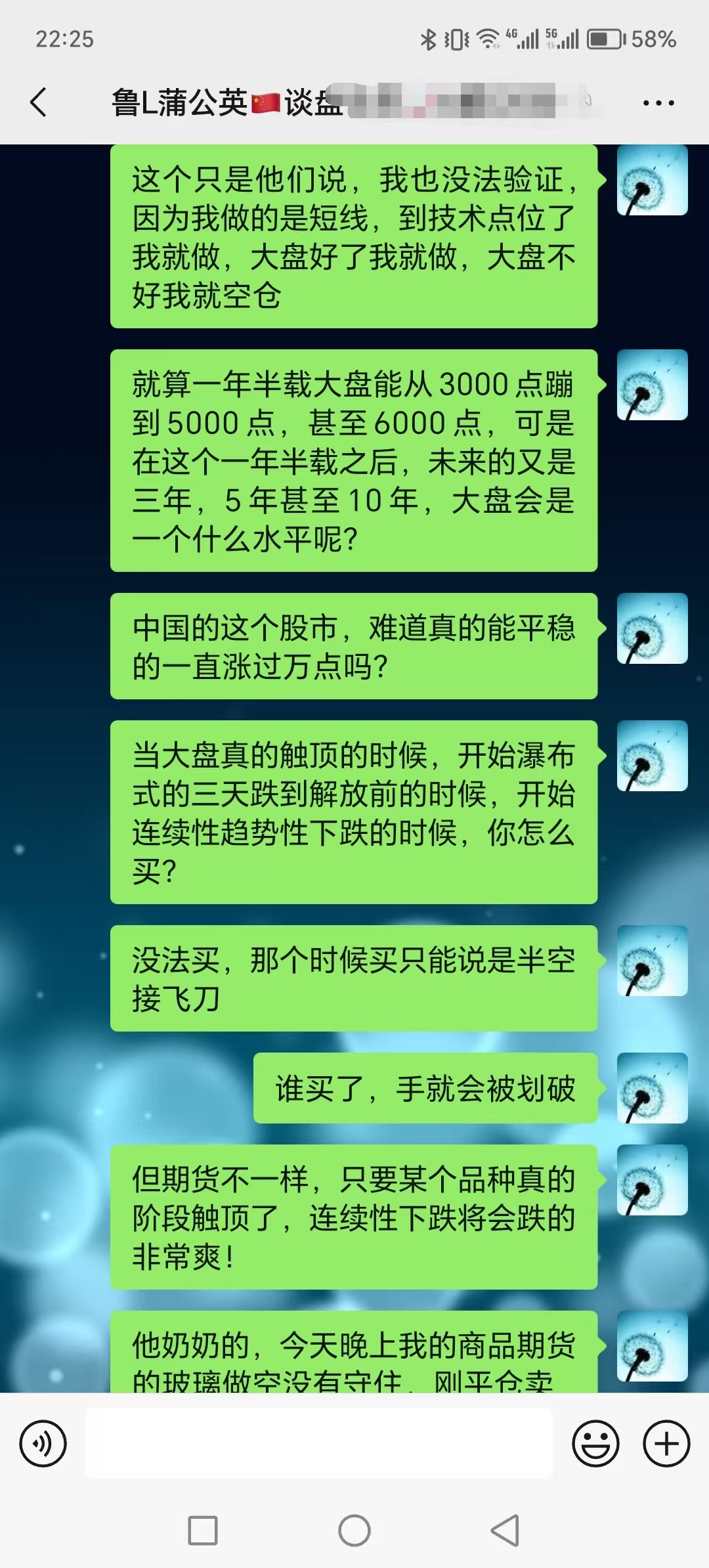Tap avatar beside message starting '中国的这个股市'

click(652, 628)
